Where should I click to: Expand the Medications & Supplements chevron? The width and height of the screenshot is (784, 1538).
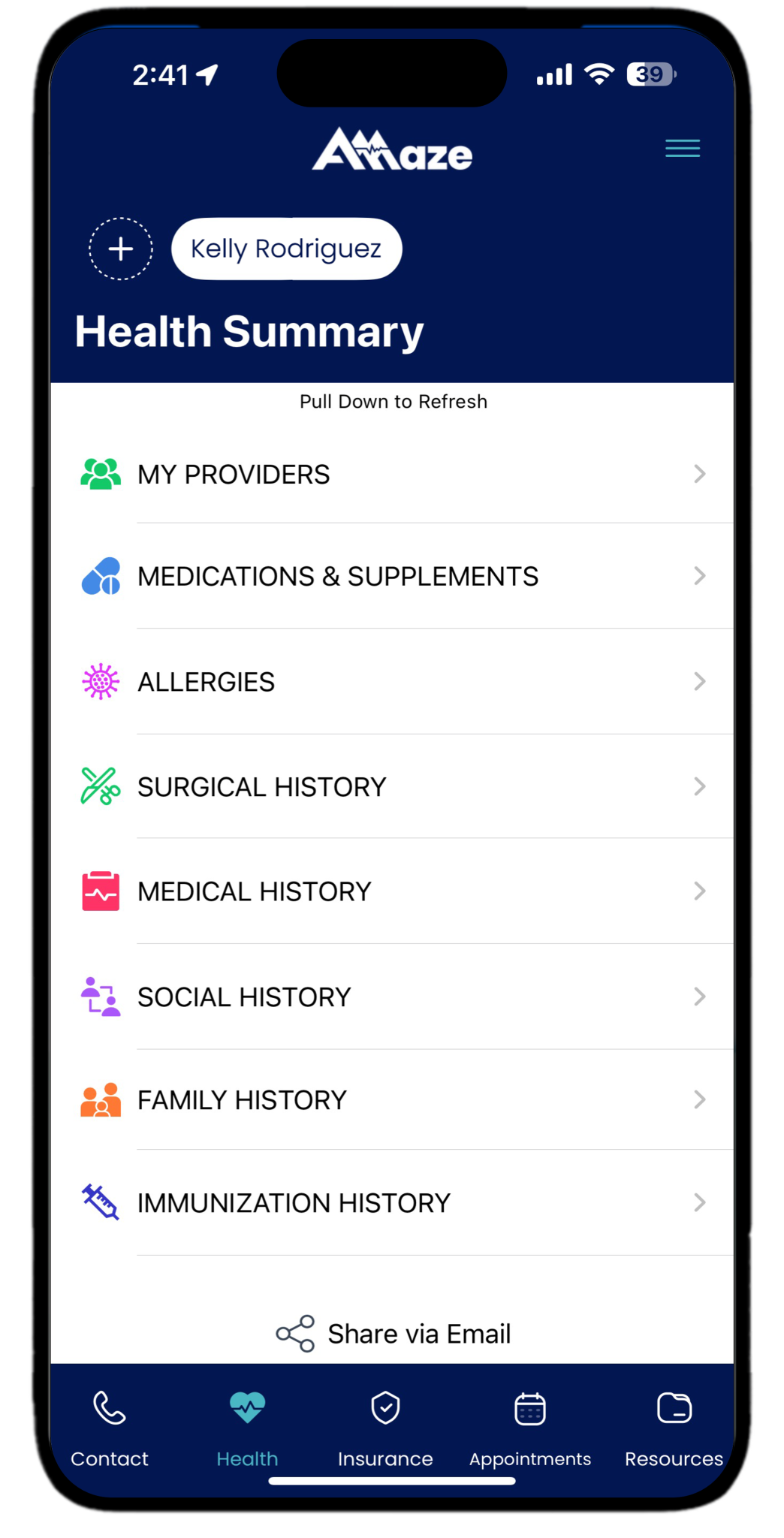pos(700,577)
